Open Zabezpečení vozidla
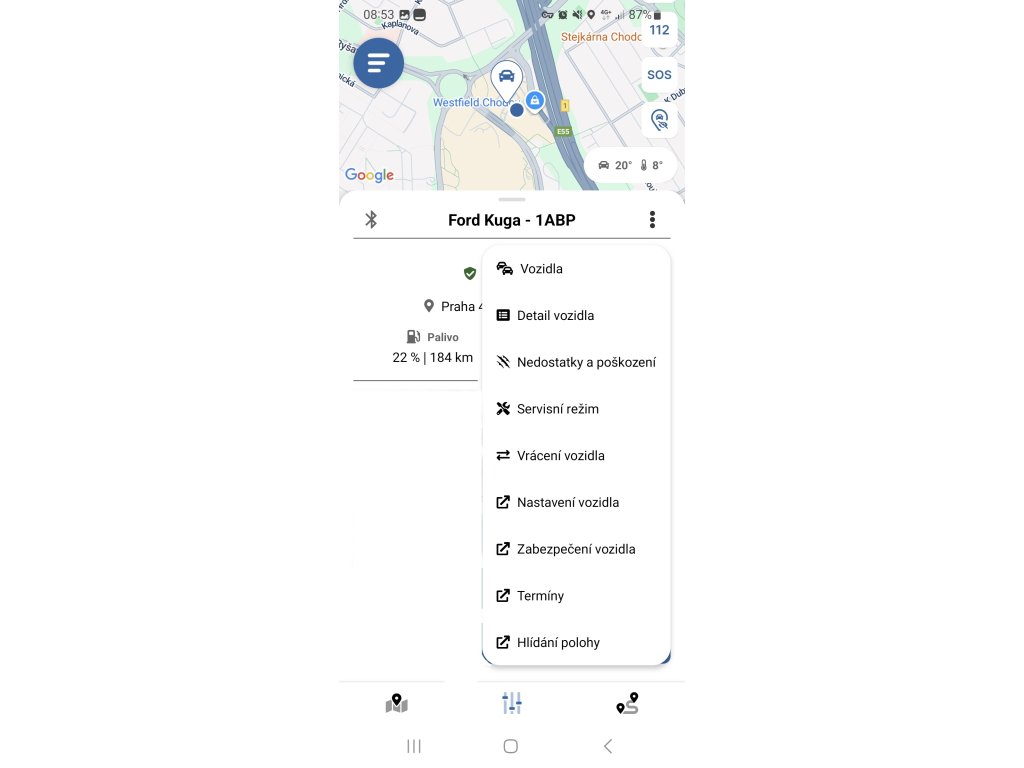The height and width of the screenshot is (768, 1024). pyautogui.click(x=576, y=549)
